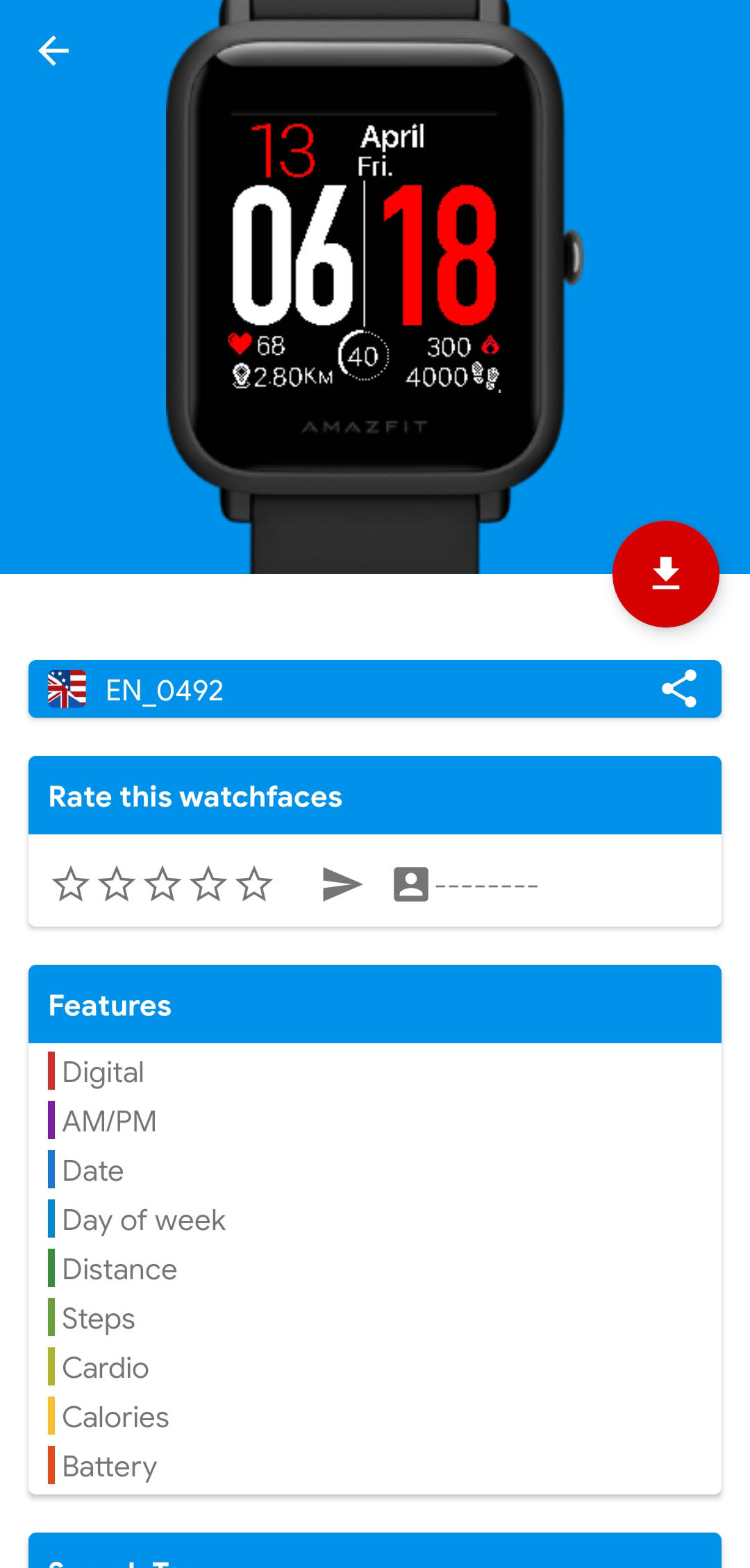The height and width of the screenshot is (1568, 750).
Task: Go back using the top arrow
Action: pyautogui.click(x=53, y=51)
